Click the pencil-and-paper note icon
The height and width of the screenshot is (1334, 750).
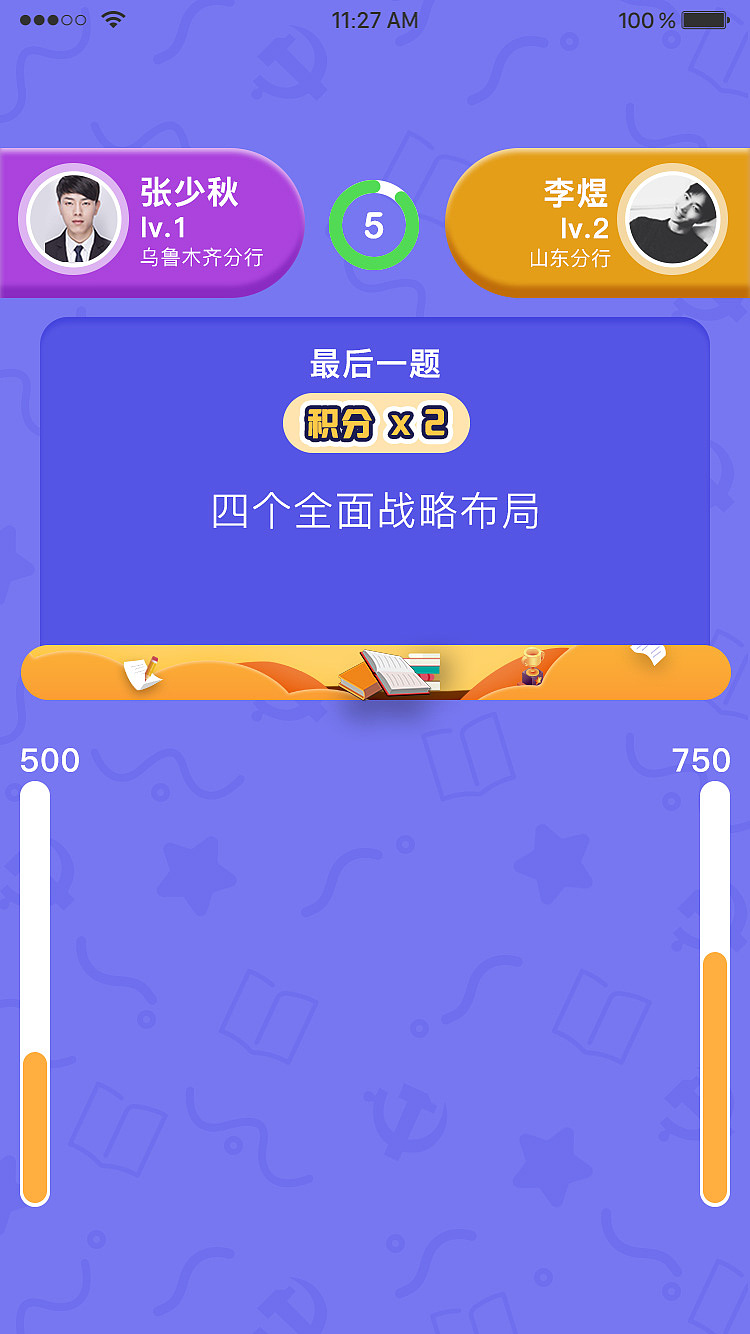pyautogui.click(x=143, y=670)
